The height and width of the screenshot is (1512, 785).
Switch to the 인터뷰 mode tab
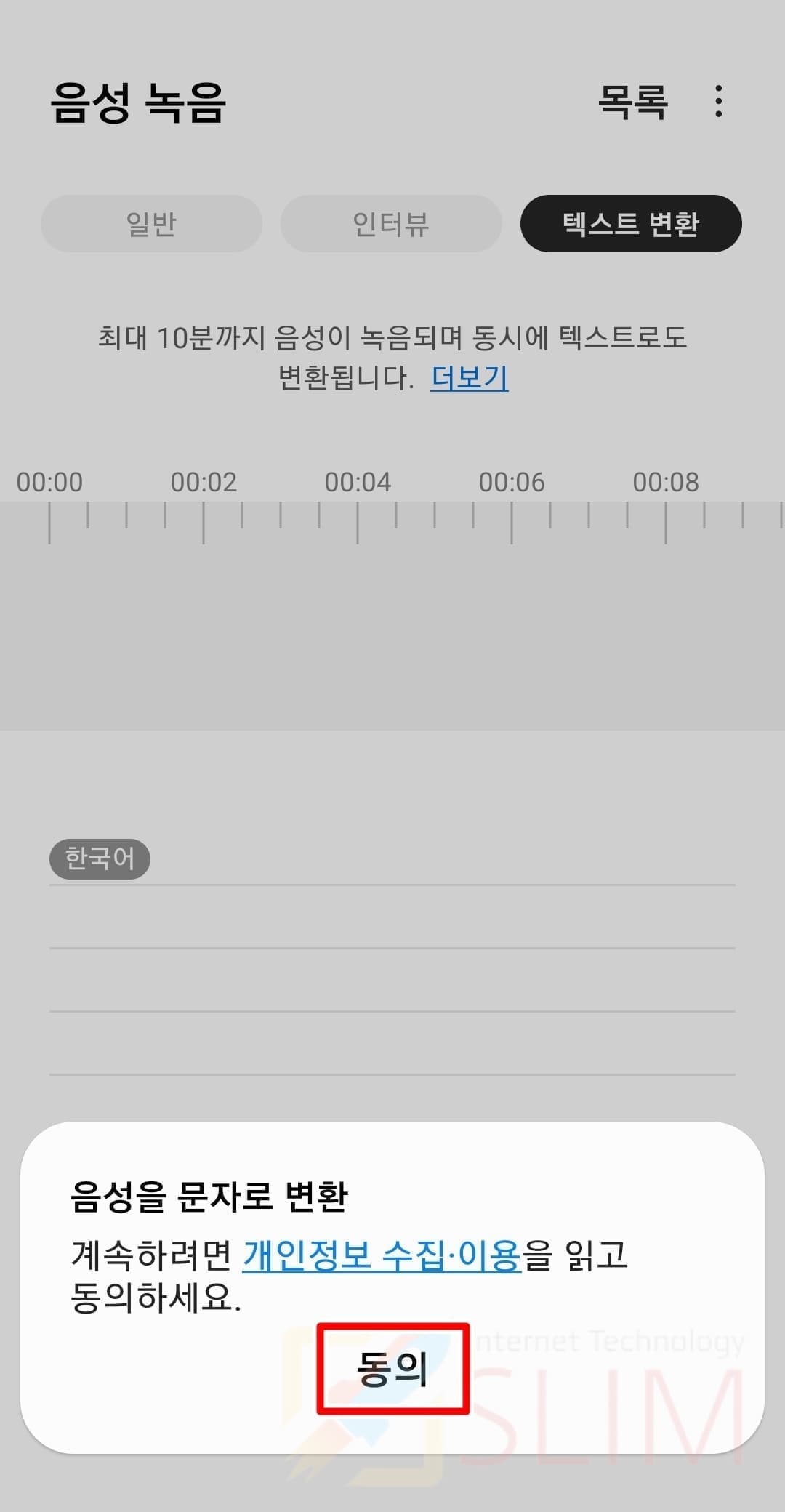tap(391, 223)
